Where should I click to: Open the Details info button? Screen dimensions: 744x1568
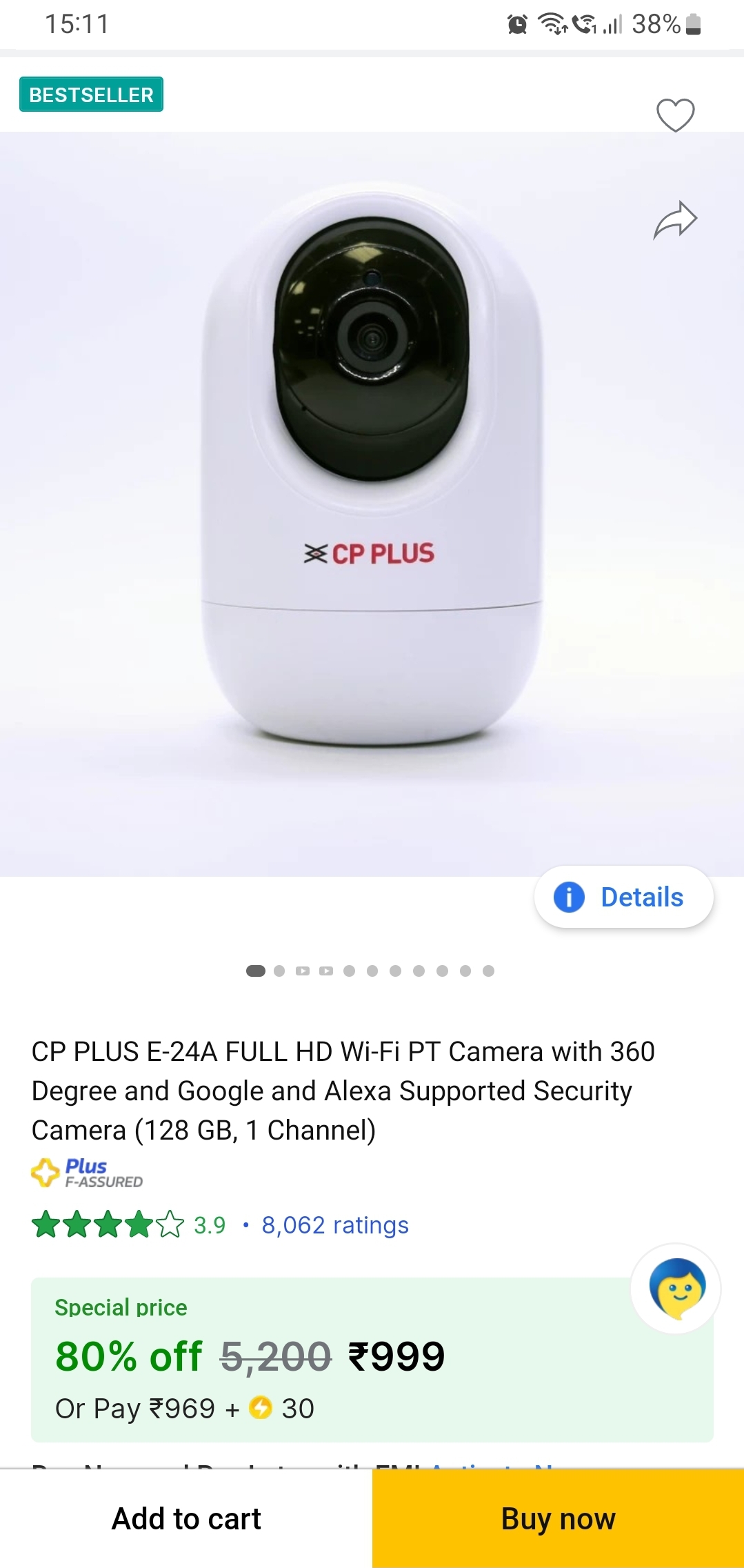(x=623, y=897)
